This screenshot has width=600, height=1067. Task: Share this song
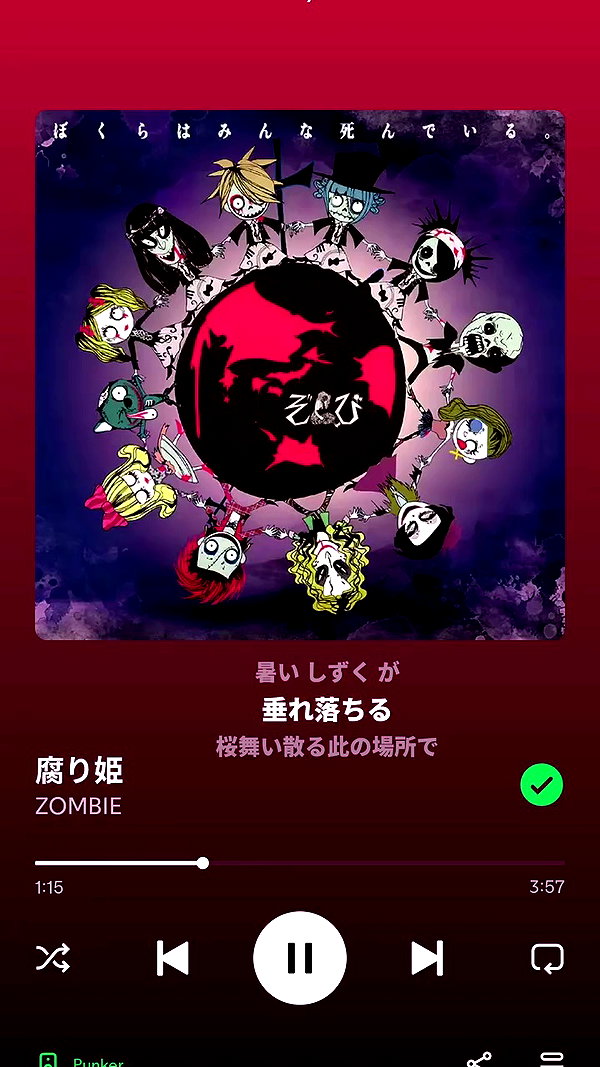pos(479,1060)
